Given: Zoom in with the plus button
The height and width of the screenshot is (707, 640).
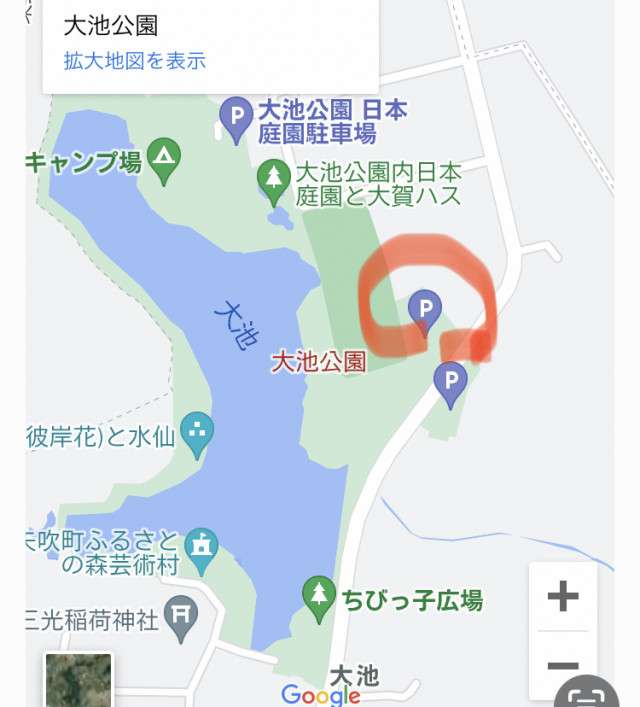Looking at the screenshot, I should (x=563, y=597).
